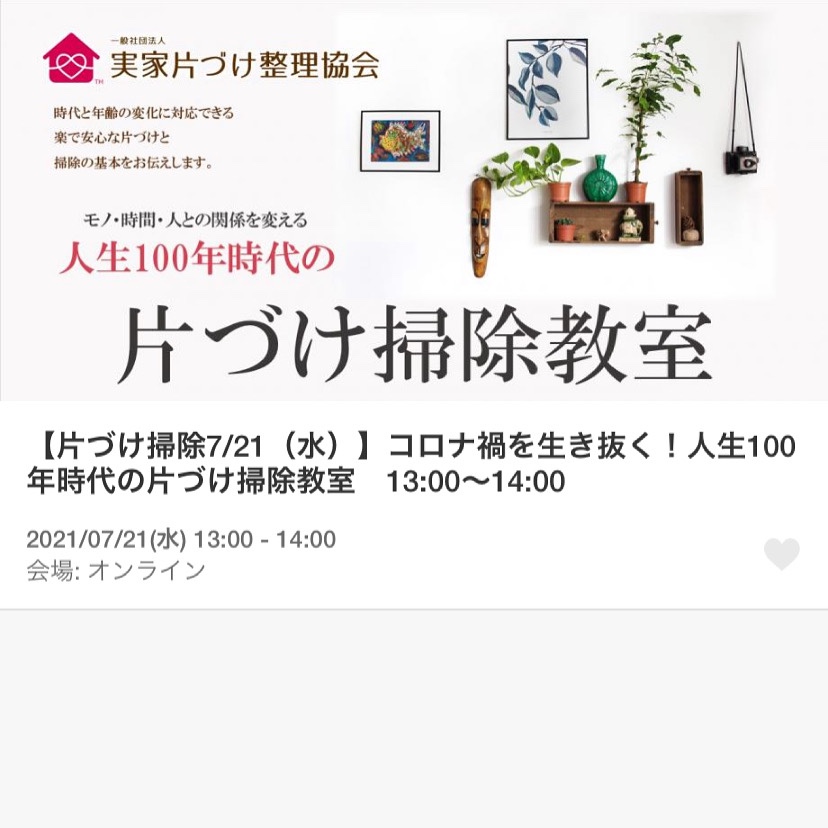This screenshot has width=828, height=828.
Task: Favorite the 片づけ掃除教室 event with the heart
Action: (x=781, y=554)
